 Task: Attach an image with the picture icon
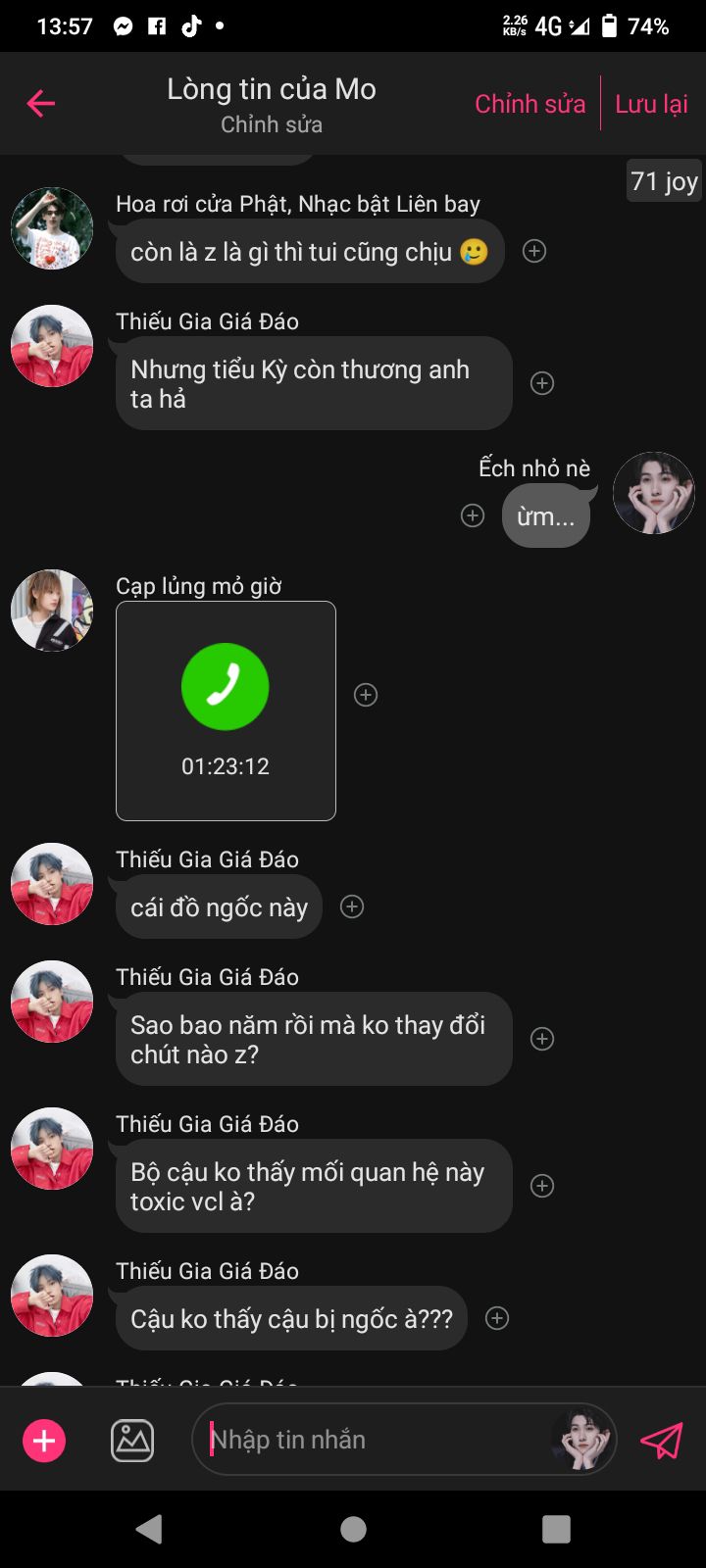pos(132,1441)
